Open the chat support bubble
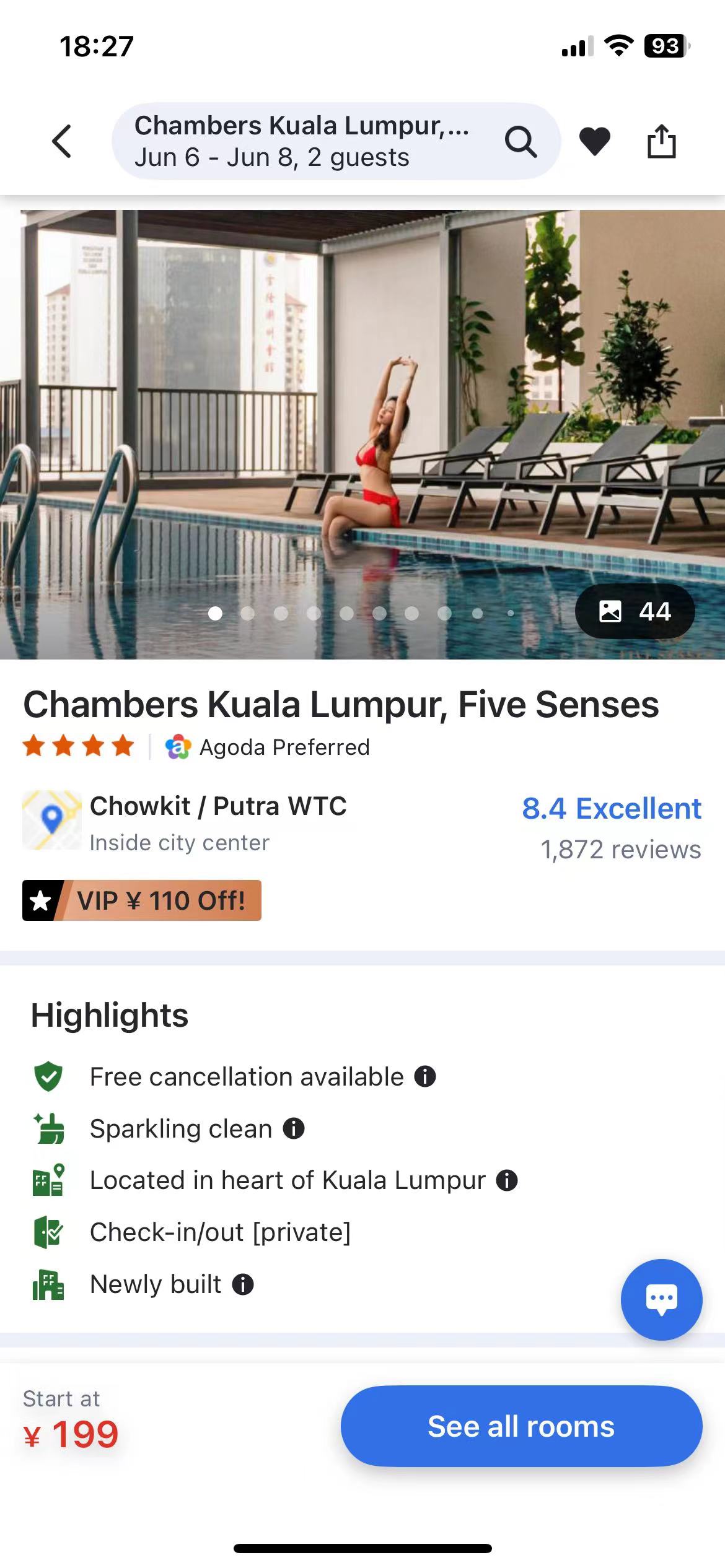This screenshot has height=1568, width=725. coord(661,1299)
